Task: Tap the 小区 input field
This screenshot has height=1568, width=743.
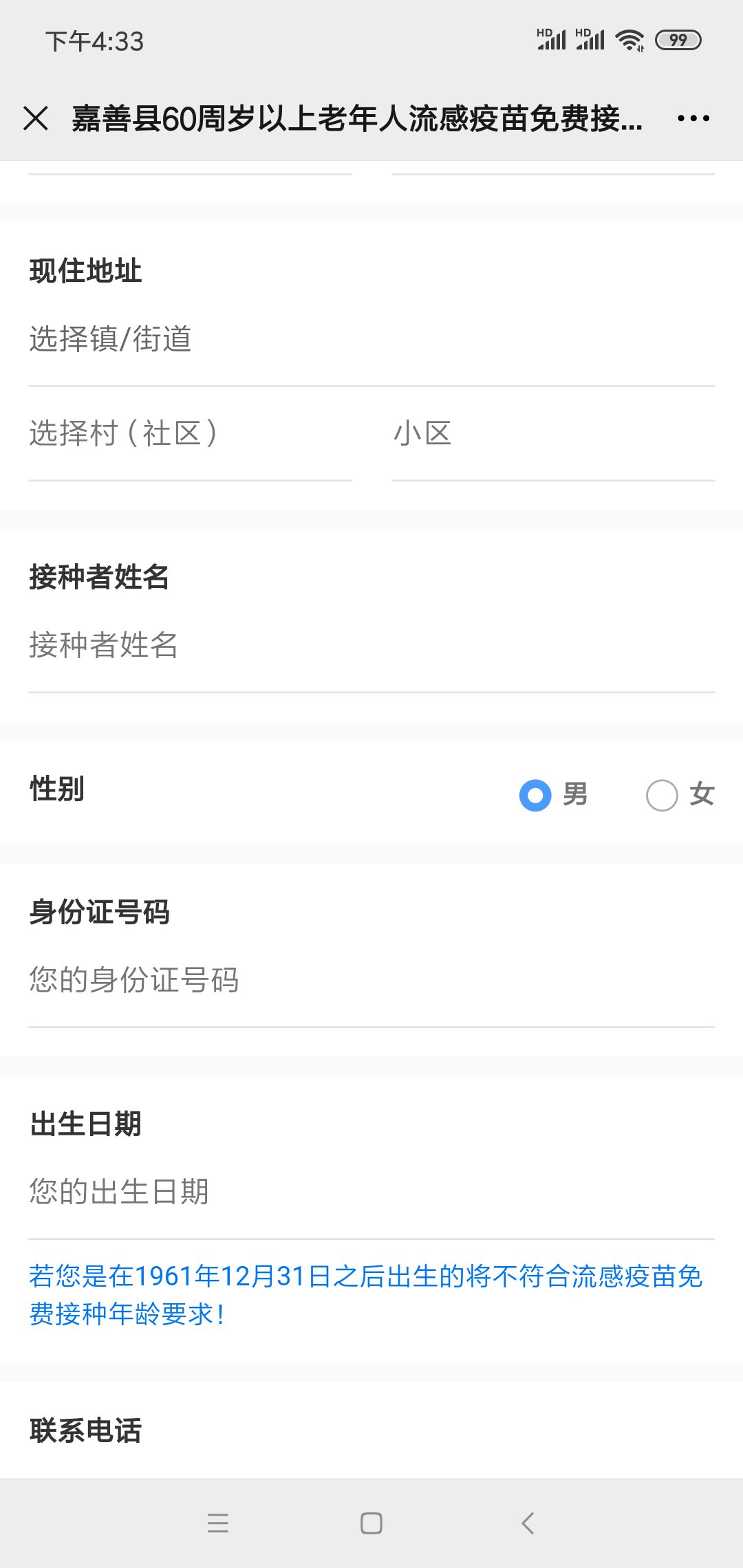Action: (553, 434)
